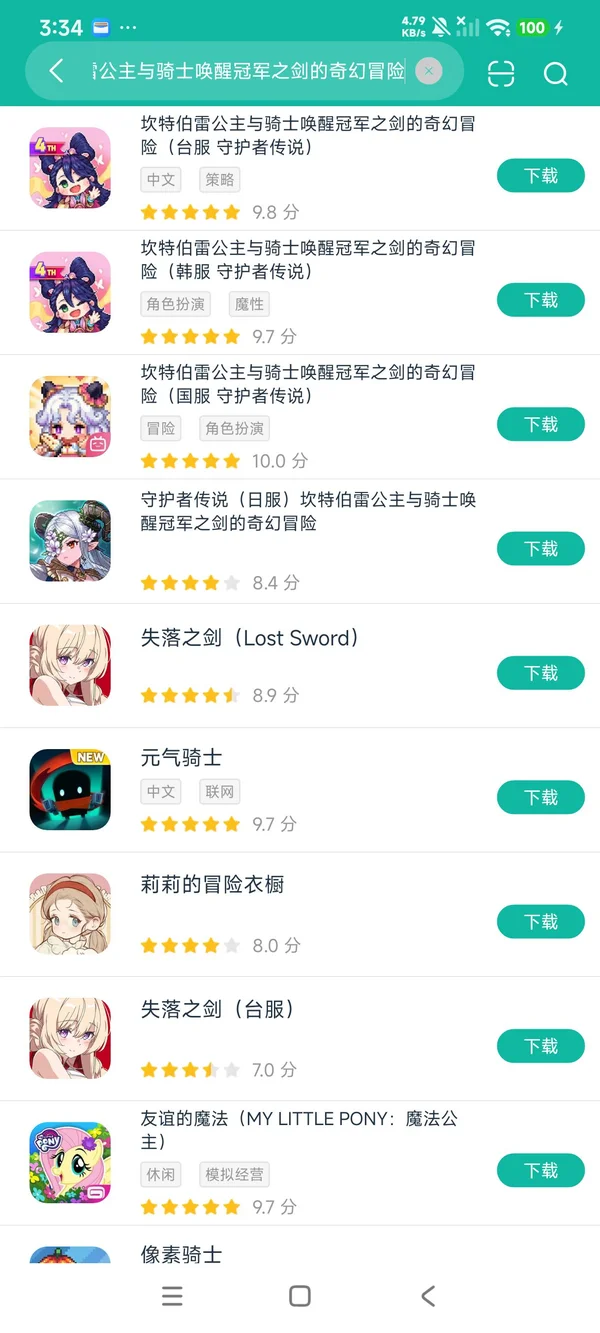Open system recent apps menu
600x1333 pixels.
click(172, 1296)
